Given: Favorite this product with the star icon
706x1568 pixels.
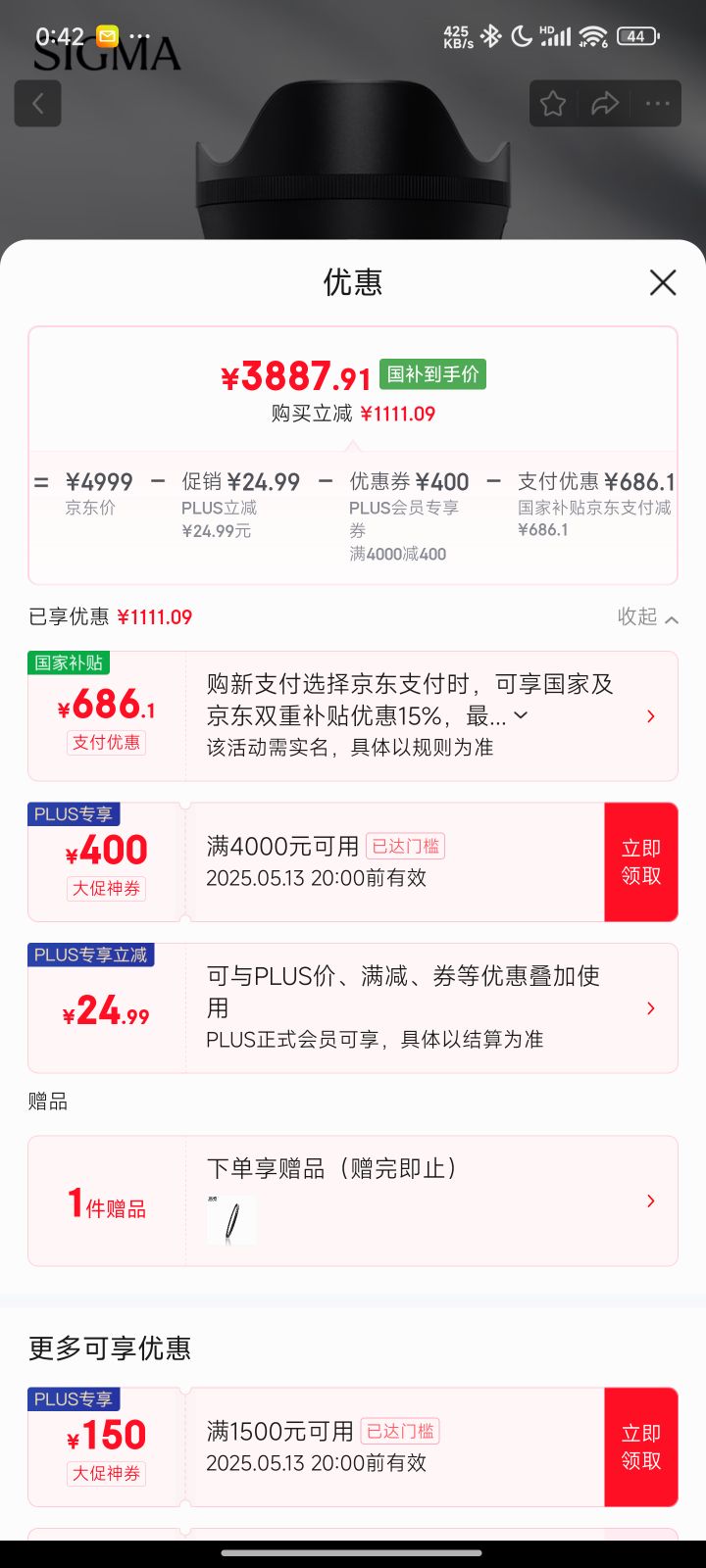Looking at the screenshot, I should 553,103.
